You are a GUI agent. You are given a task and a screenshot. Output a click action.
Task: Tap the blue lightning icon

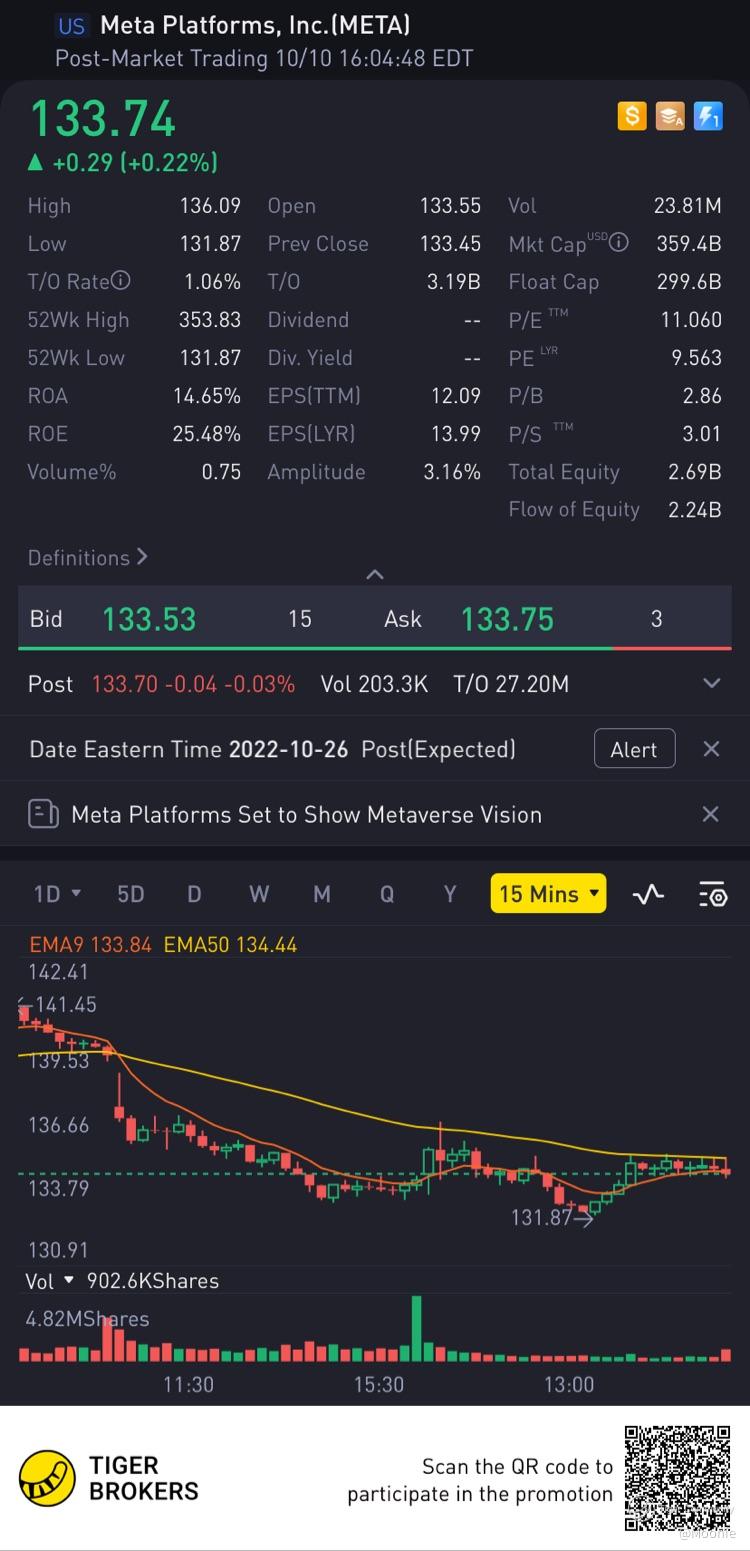click(x=708, y=117)
